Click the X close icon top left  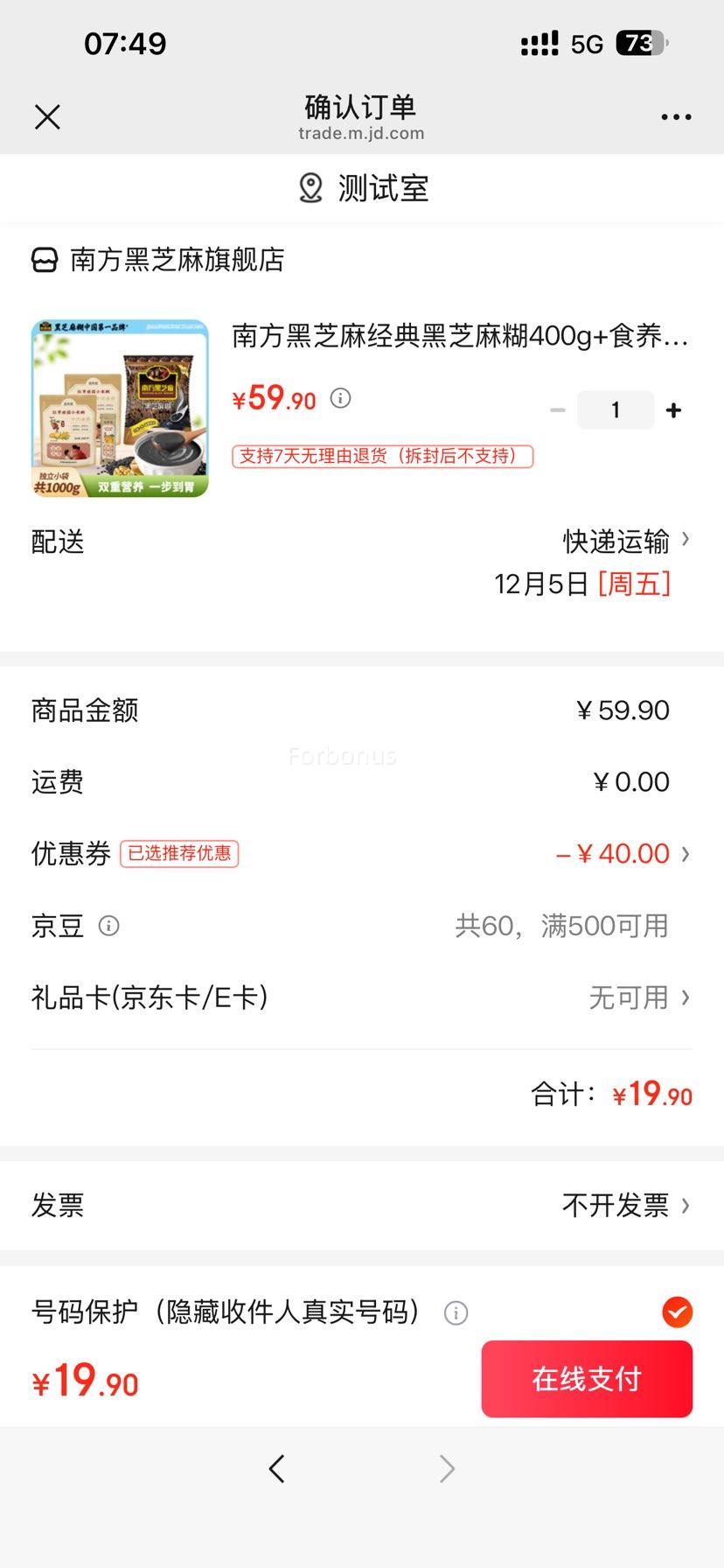(x=48, y=115)
